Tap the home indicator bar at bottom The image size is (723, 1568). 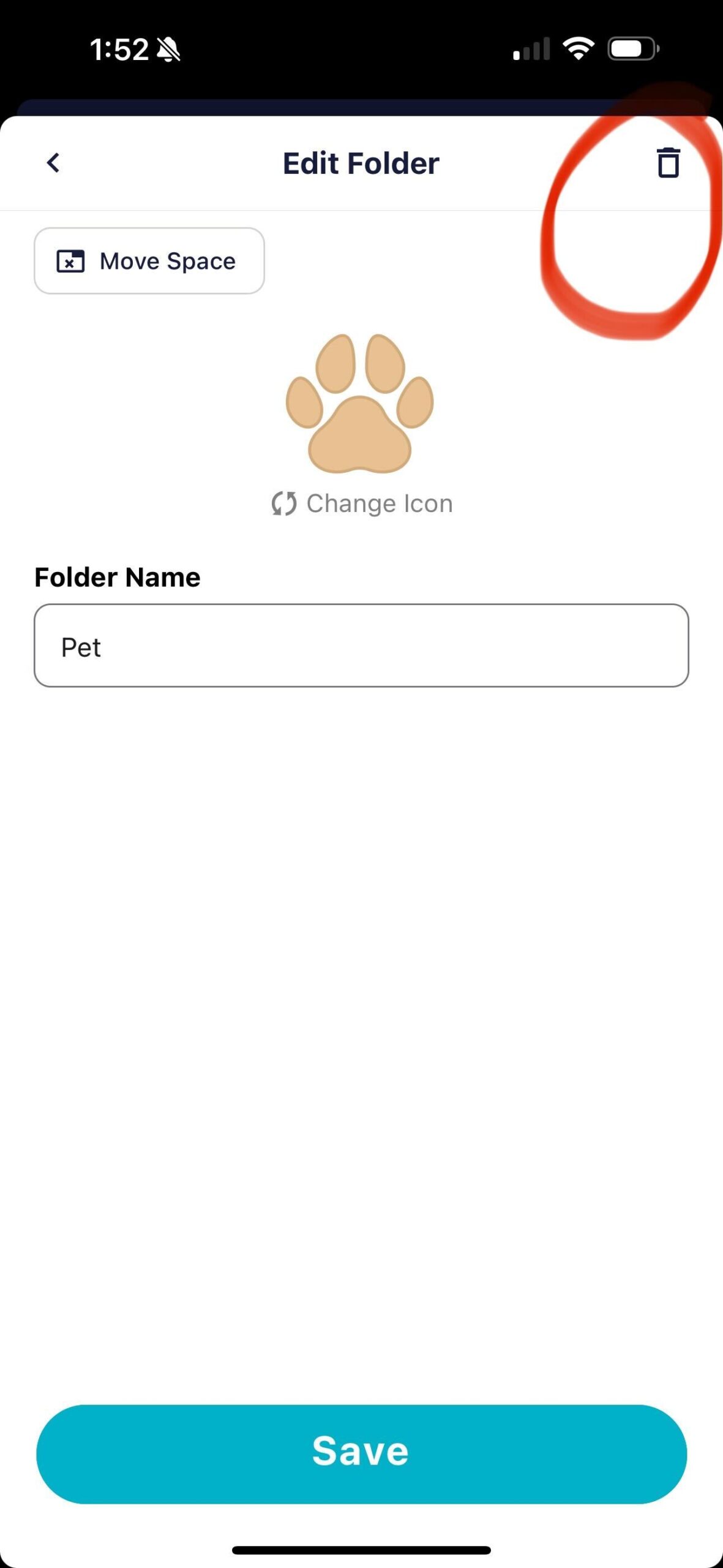(x=361, y=1551)
